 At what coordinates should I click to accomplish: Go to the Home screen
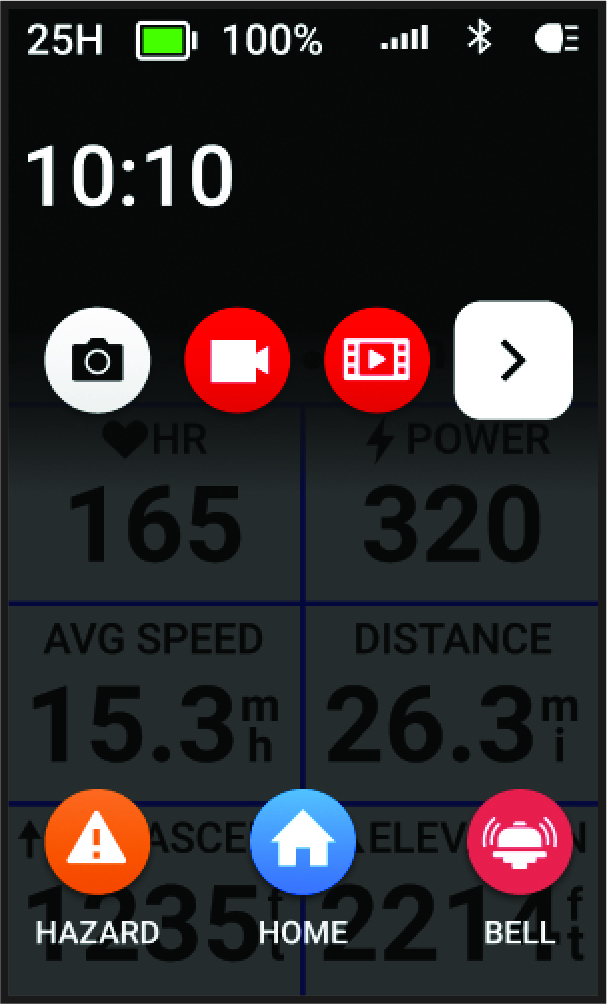[303, 841]
